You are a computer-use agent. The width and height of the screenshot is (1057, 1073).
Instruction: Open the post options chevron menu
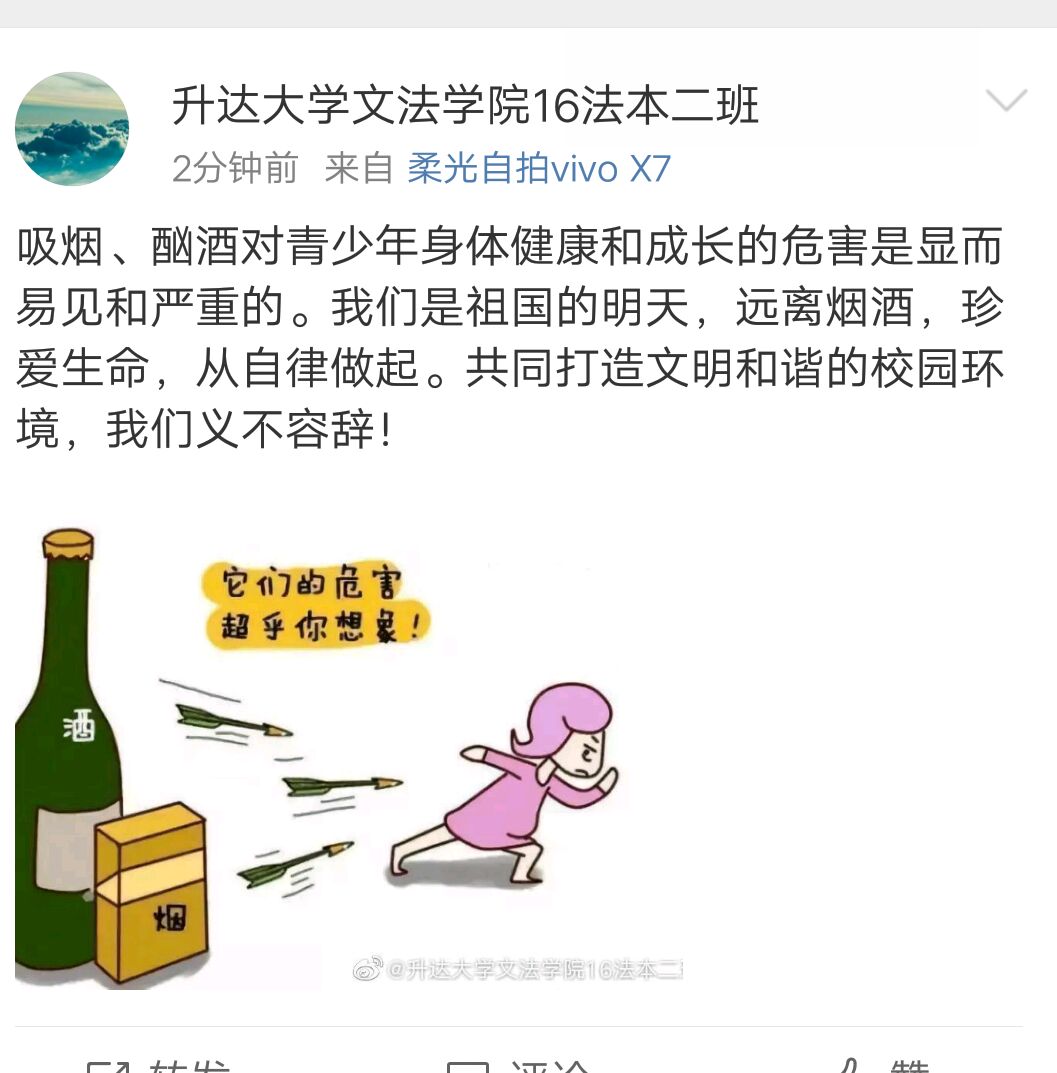[1005, 100]
